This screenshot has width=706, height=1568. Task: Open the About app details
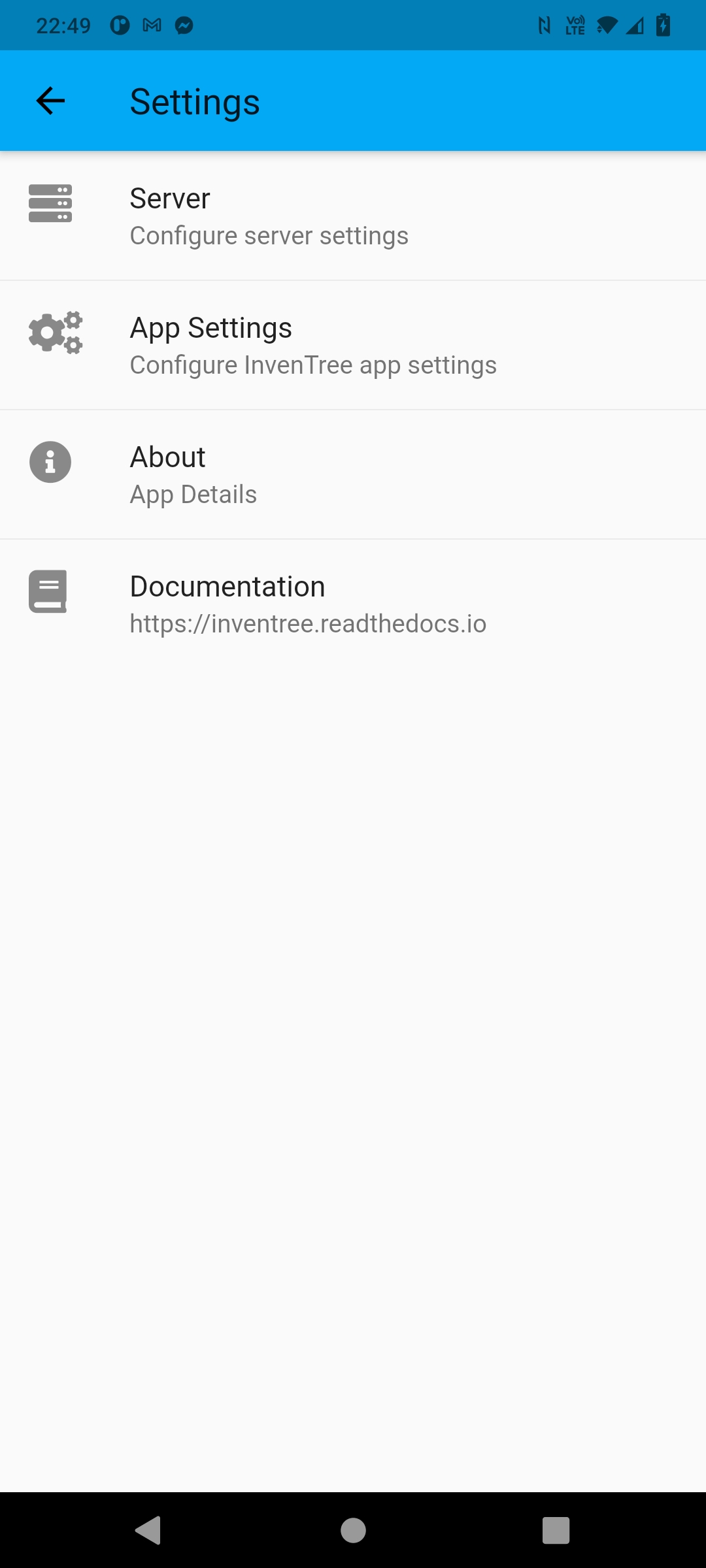pos(353,475)
